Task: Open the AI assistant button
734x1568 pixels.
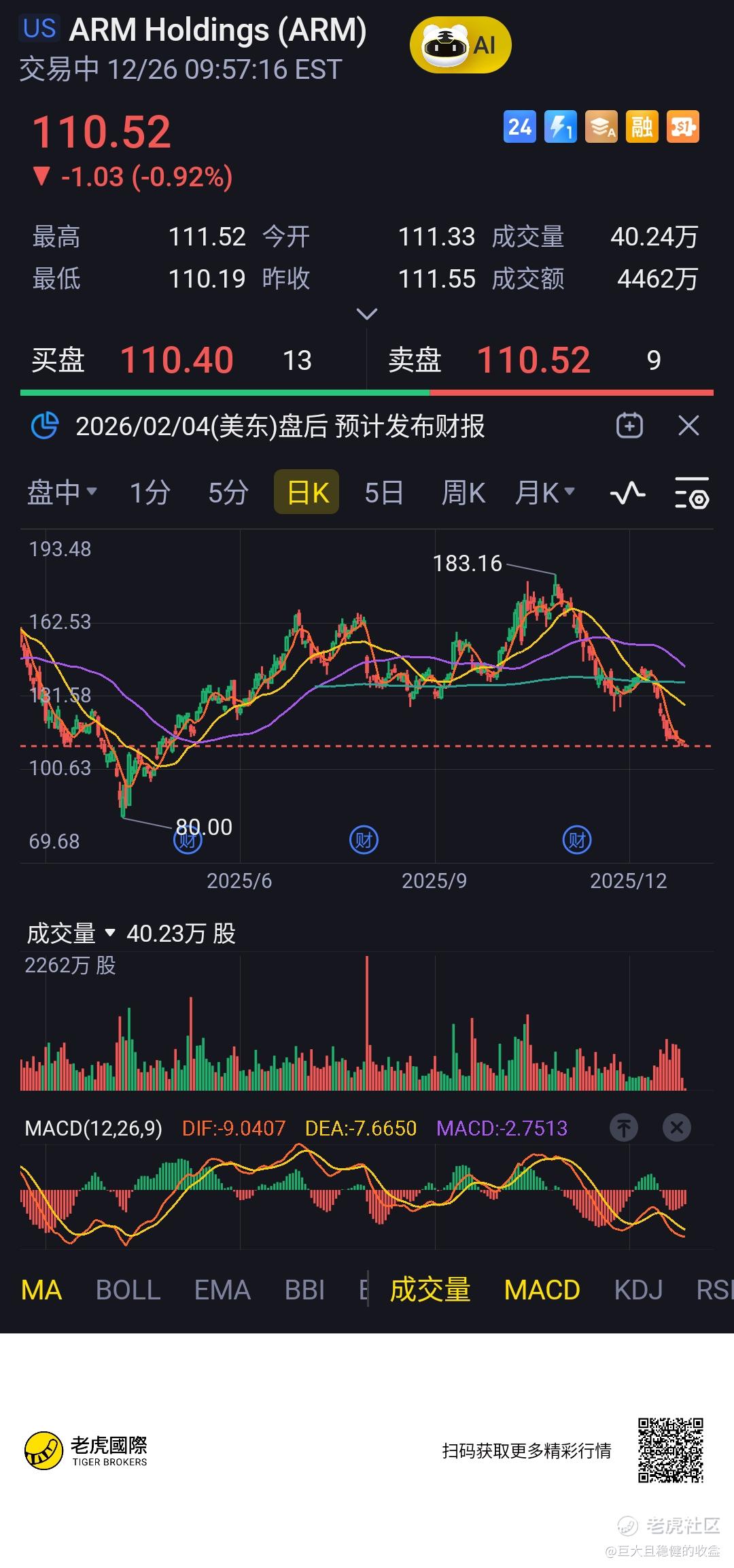Action: click(x=460, y=46)
